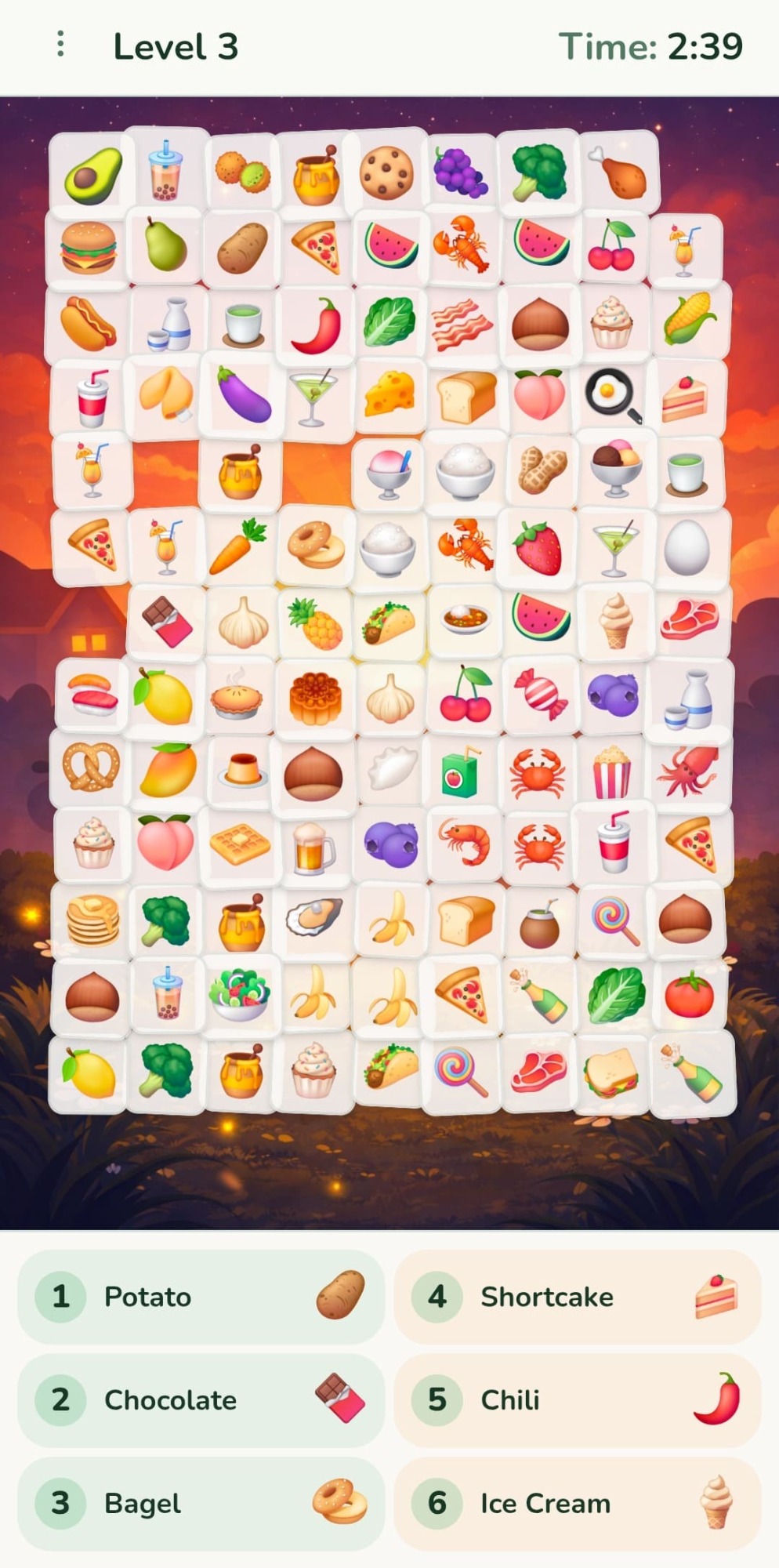Select the tomato tile
The width and height of the screenshot is (779, 1568).
click(689, 995)
